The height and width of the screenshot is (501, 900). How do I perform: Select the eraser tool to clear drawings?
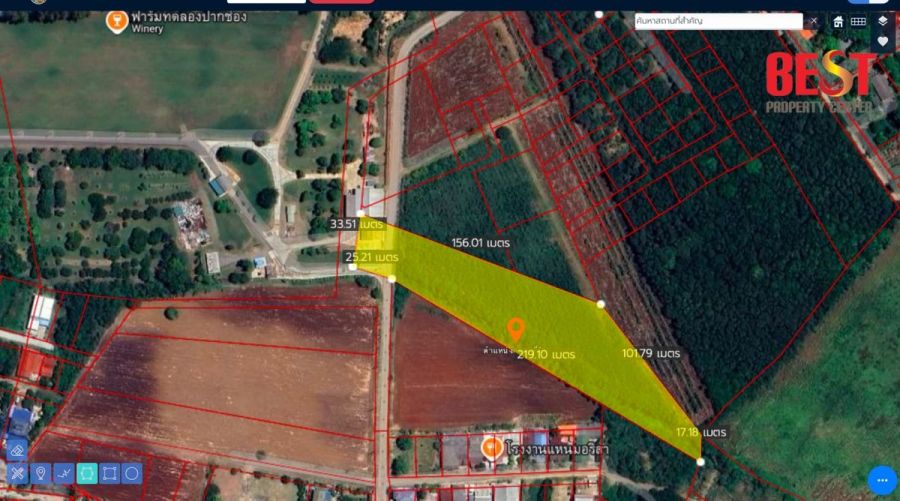pyautogui.click(x=16, y=450)
